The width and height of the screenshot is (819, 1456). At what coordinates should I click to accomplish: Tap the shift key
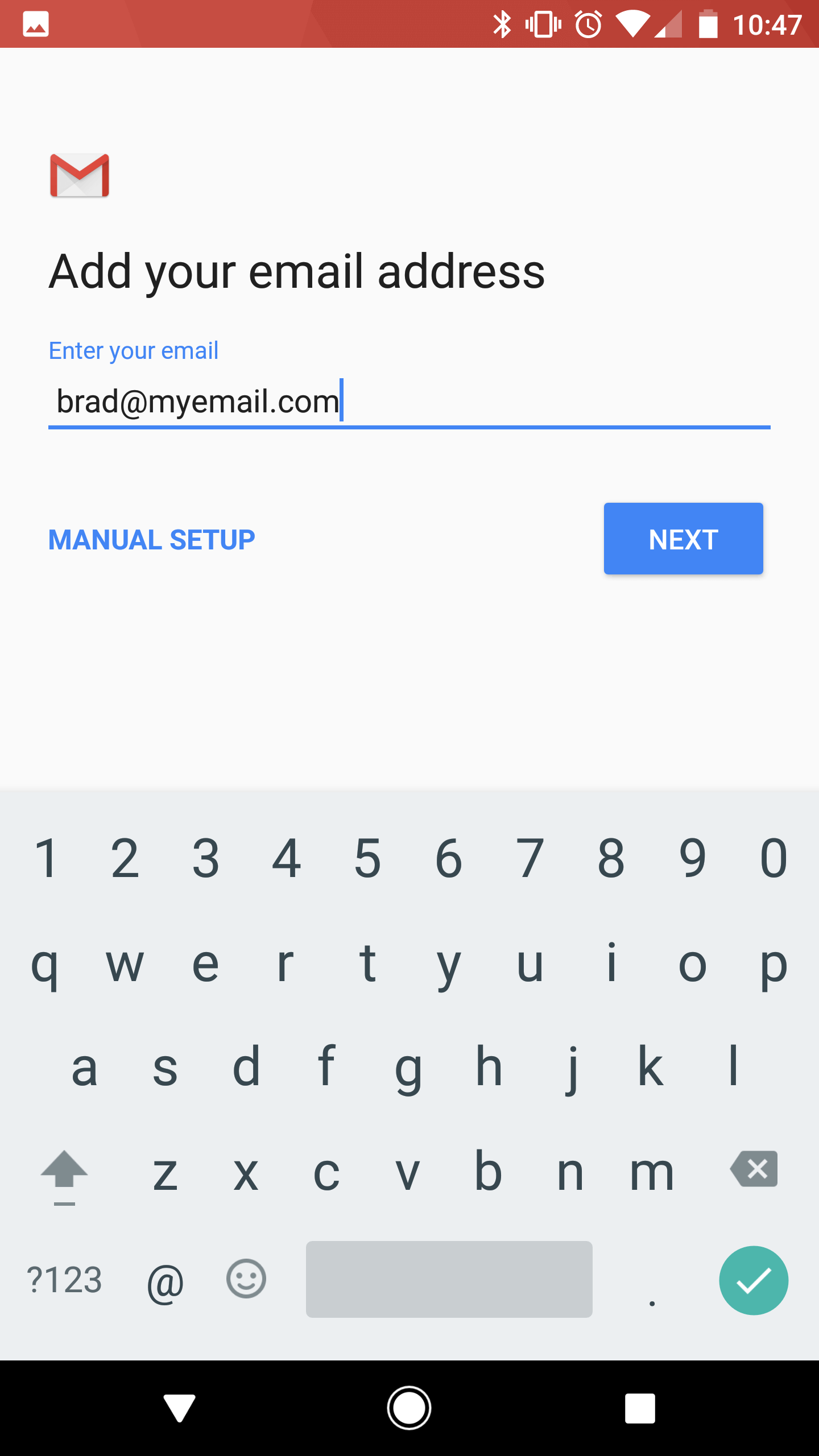click(x=64, y=1175)
